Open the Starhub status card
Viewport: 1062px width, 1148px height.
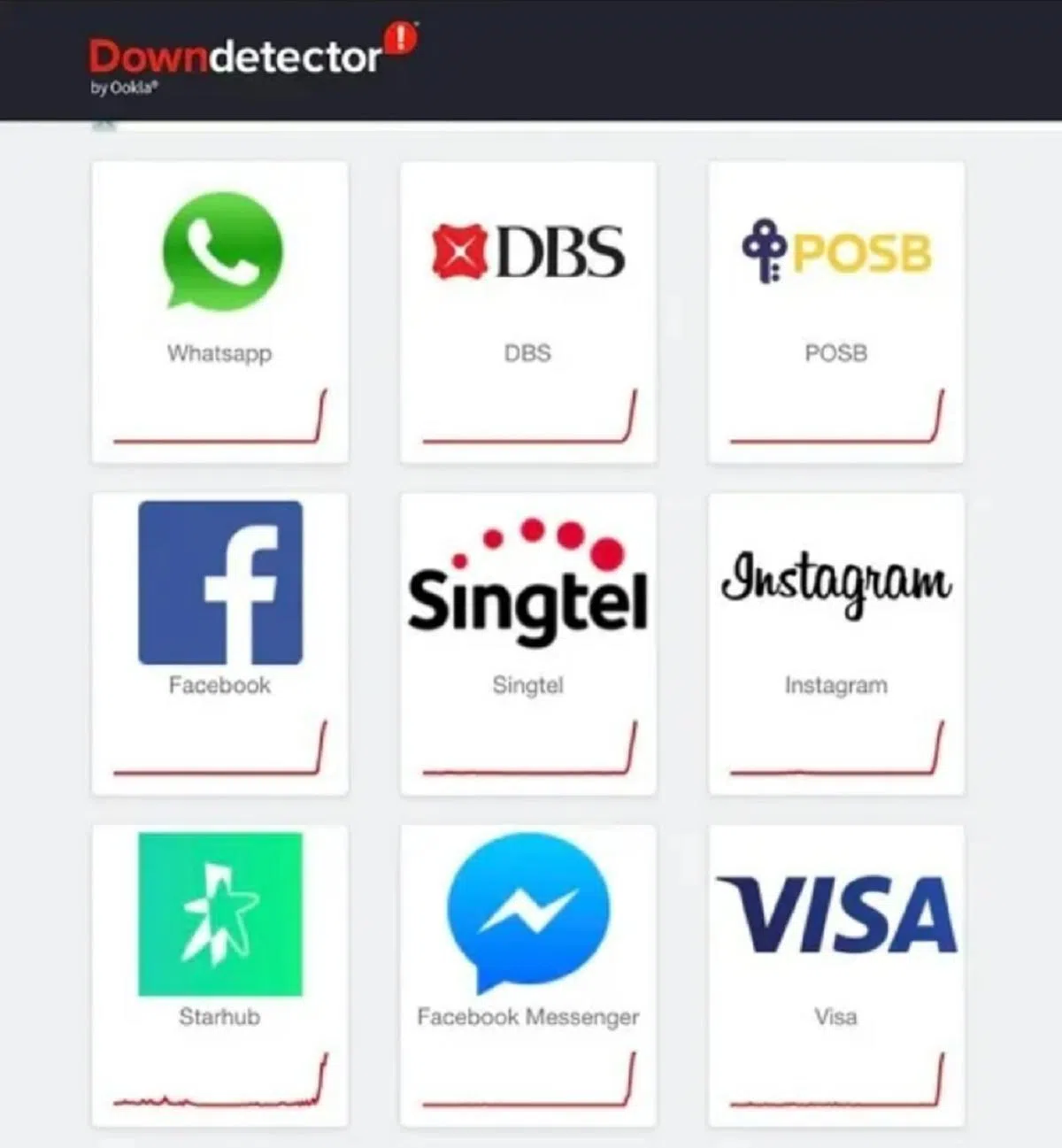219,975
